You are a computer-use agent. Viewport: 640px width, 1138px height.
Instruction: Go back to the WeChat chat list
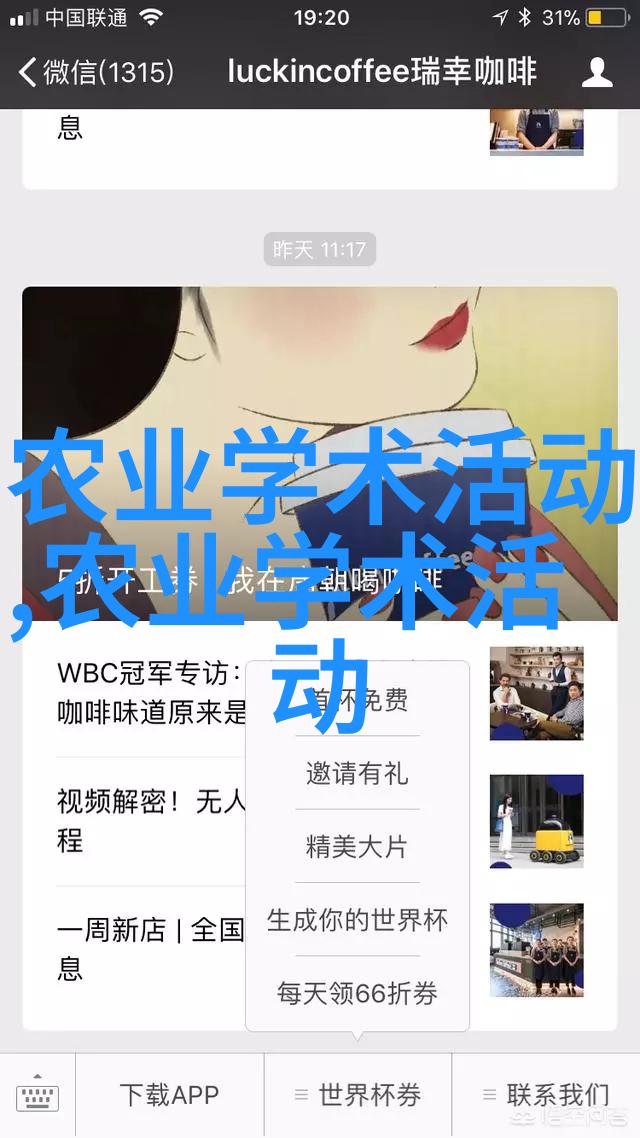96,73
